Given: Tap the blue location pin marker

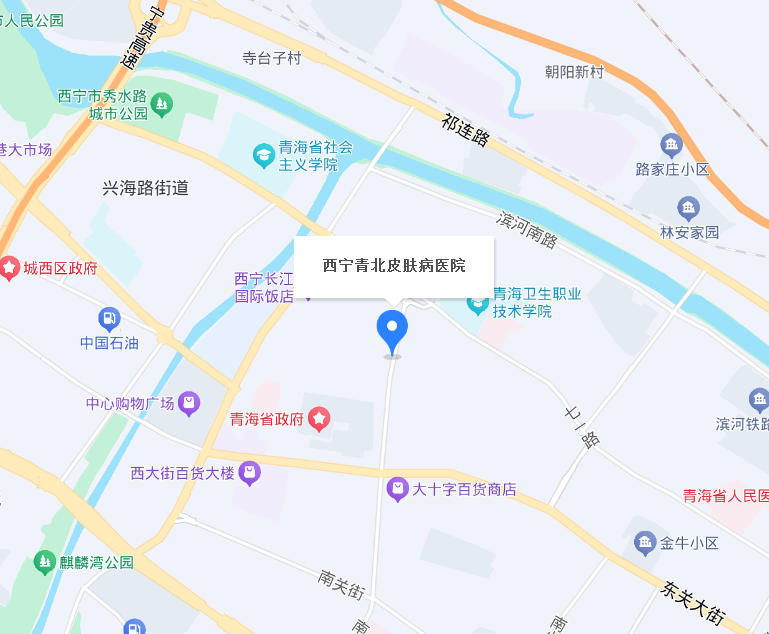Looking at the screenshot, I should 392,329.
